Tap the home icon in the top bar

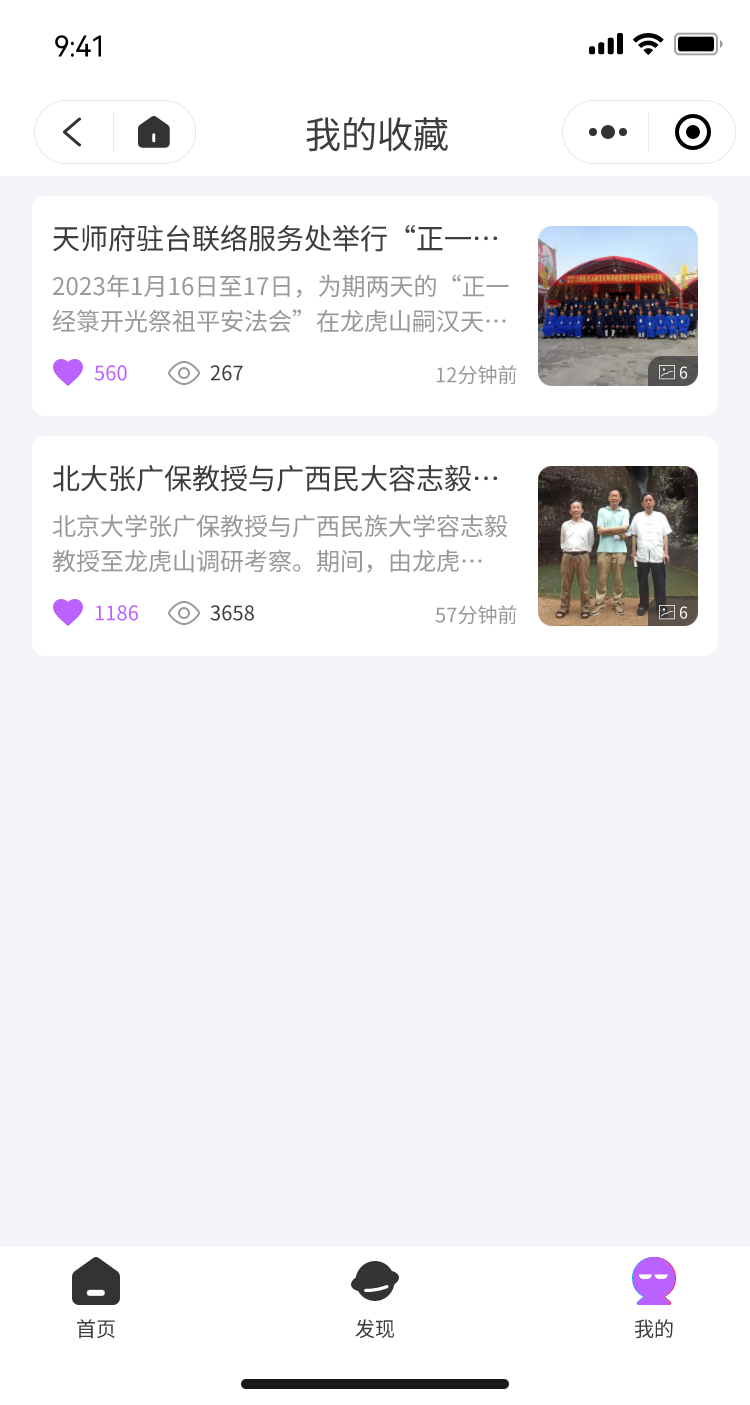coord(154,132)
